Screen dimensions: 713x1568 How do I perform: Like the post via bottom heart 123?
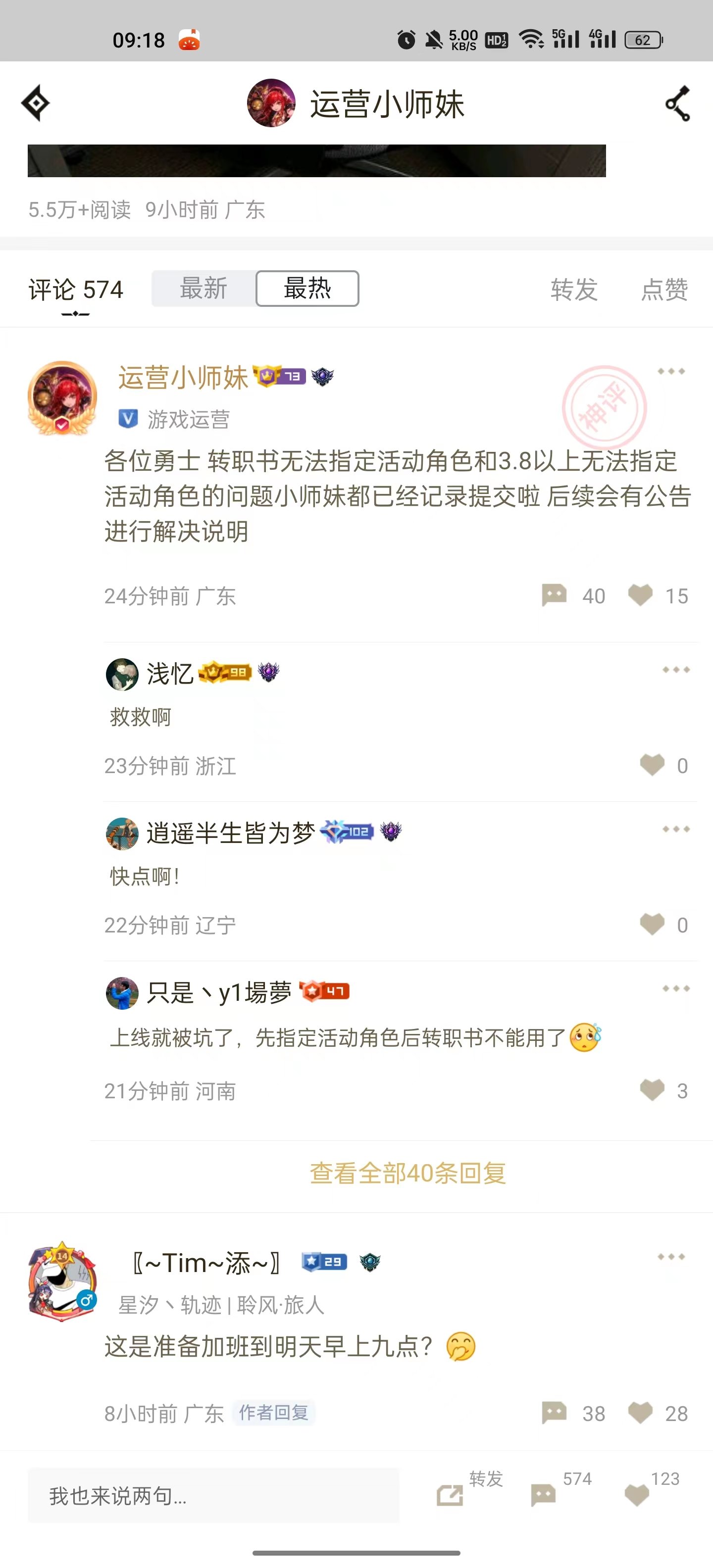pyautogui.click(x=637, y=1495)
